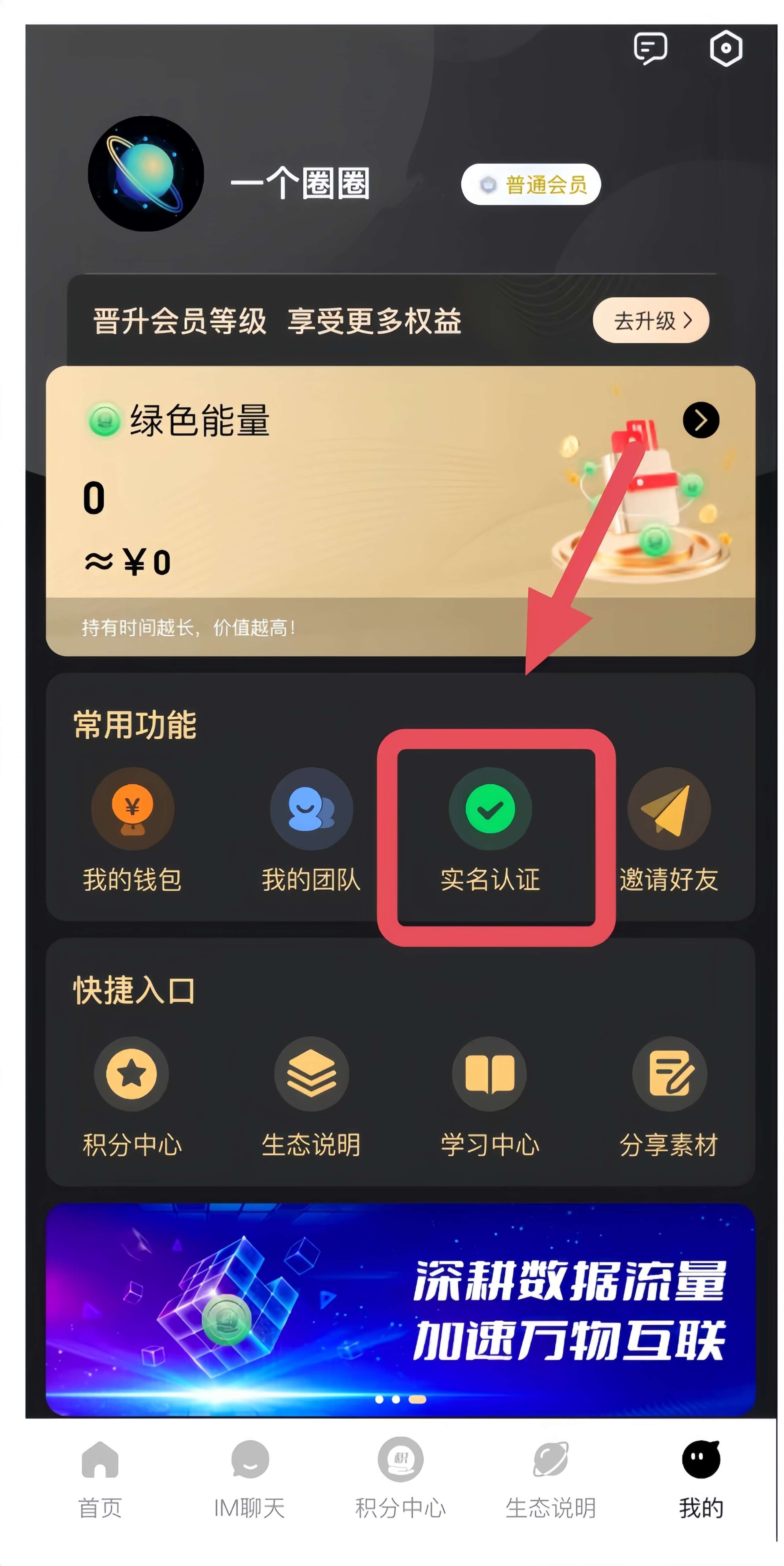
Task: Select the 我的 bottom tab
Action: [x=701, y=1477]
